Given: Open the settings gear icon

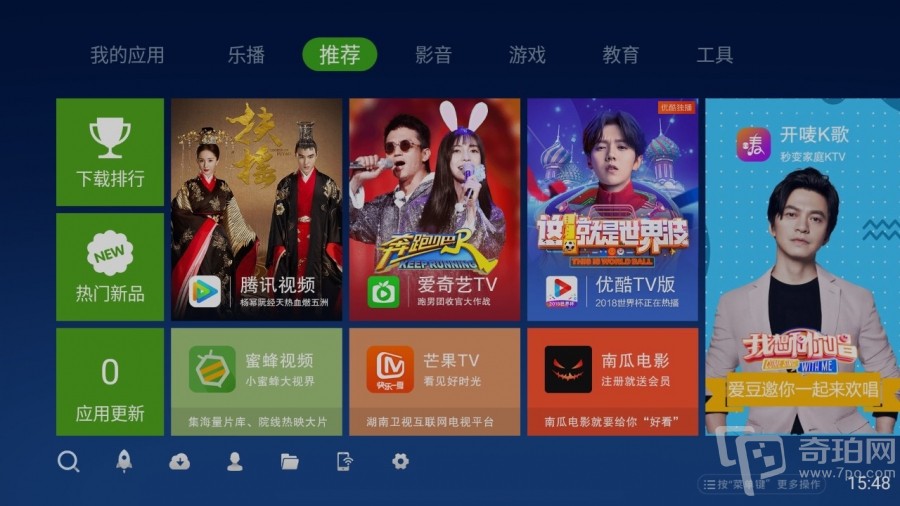Looking at the screenshot, I should coord(400,461).
